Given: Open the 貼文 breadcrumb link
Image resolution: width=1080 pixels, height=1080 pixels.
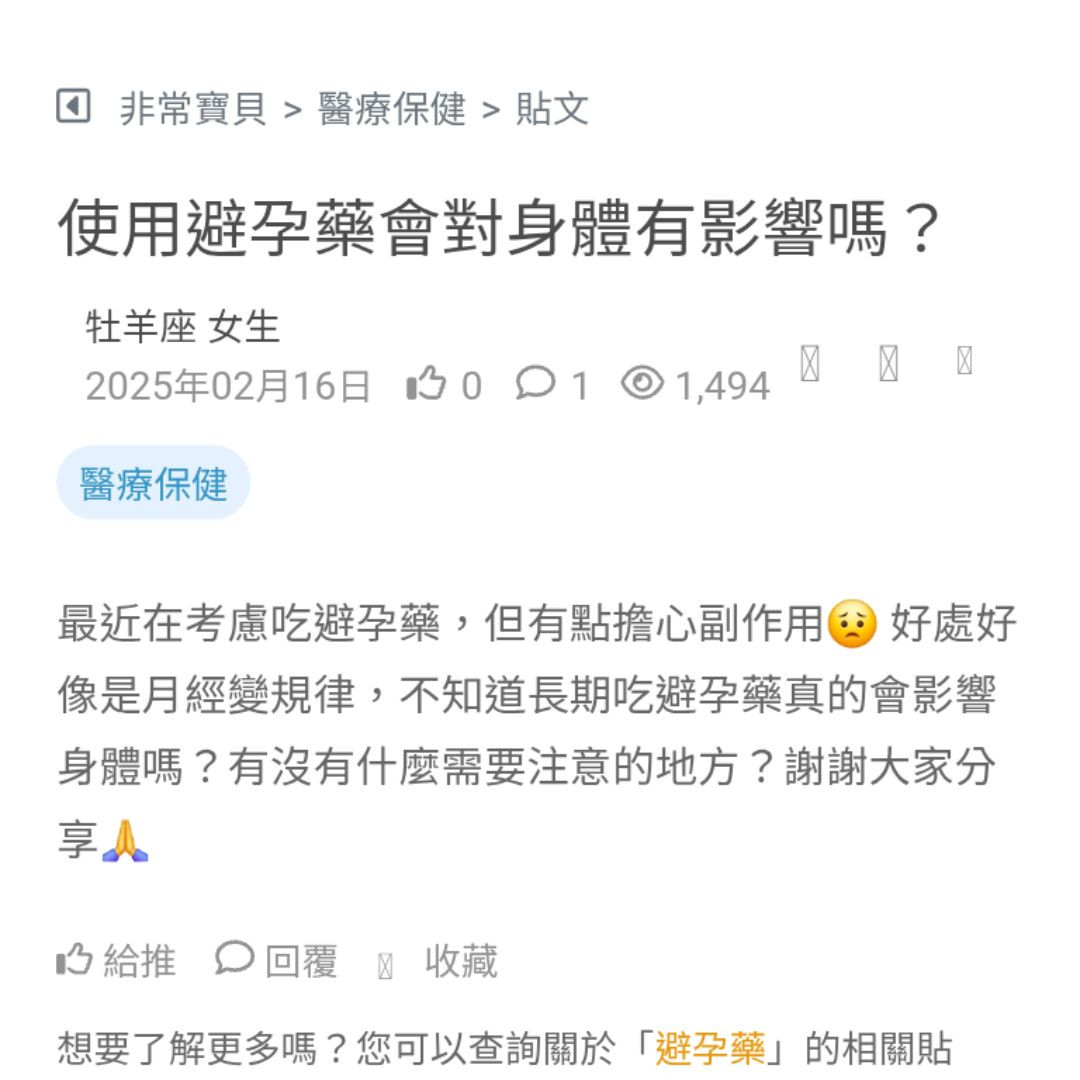Looking at the screenshot, I should coord(552,108).
